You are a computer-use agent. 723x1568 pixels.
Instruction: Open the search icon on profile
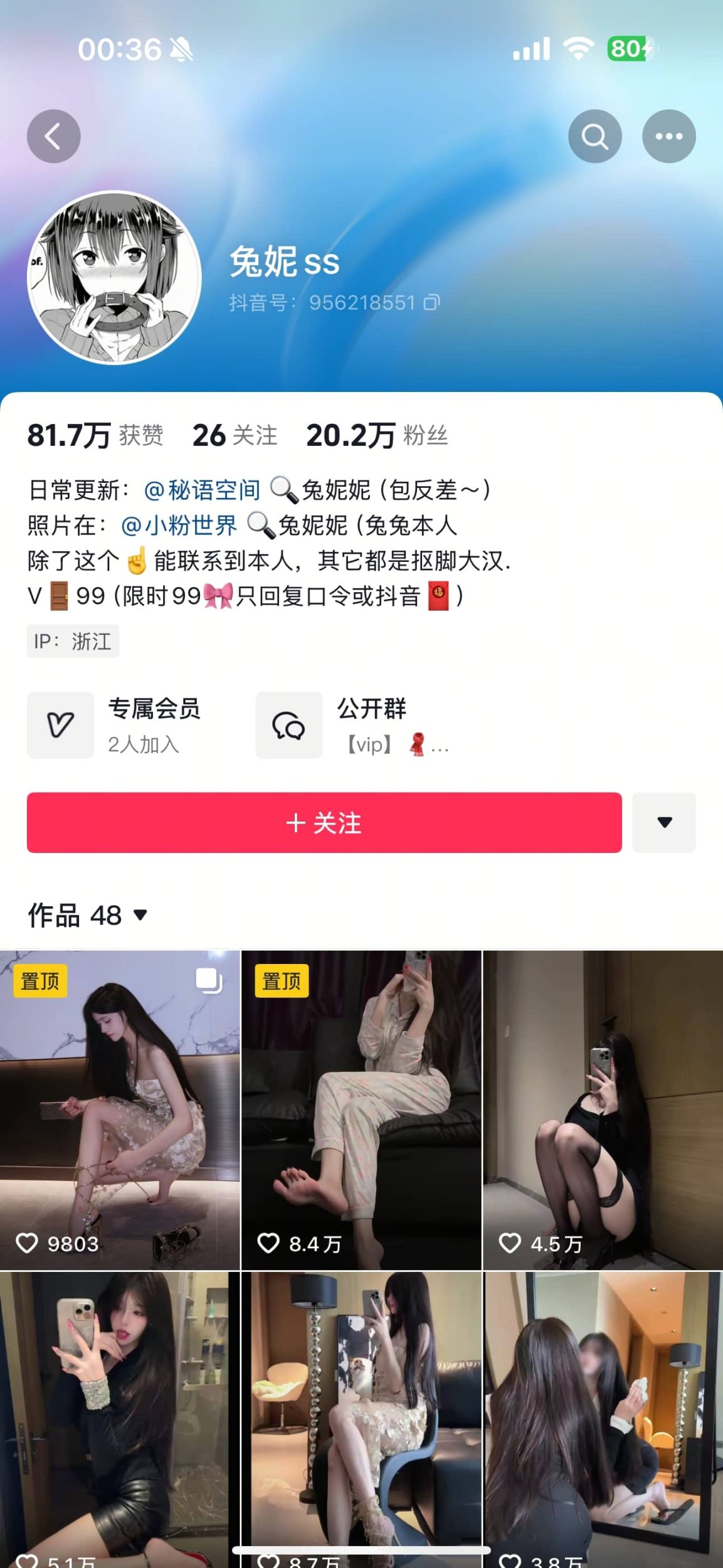[594, 135]
